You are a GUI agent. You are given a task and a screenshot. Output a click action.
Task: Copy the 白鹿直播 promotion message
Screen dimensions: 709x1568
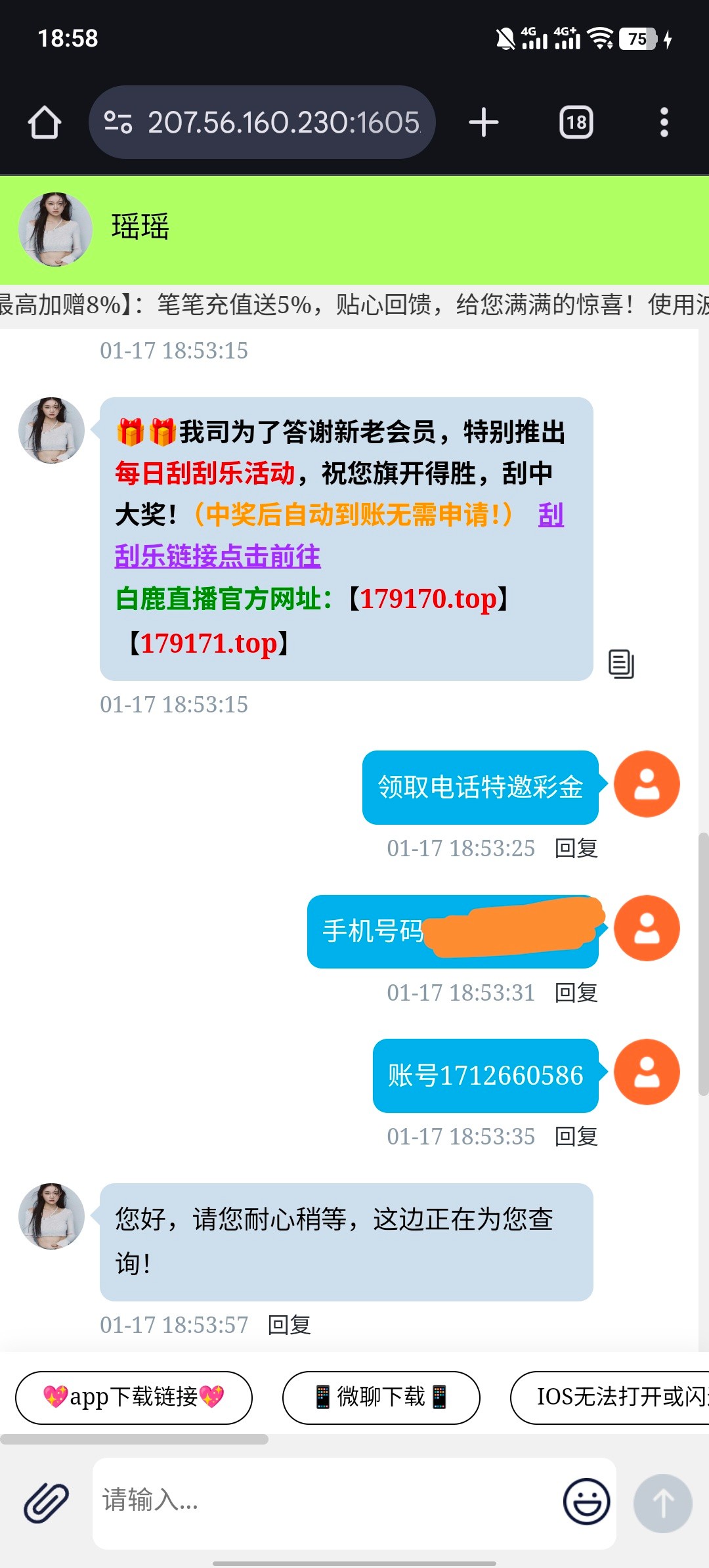(x=620, y=664)
